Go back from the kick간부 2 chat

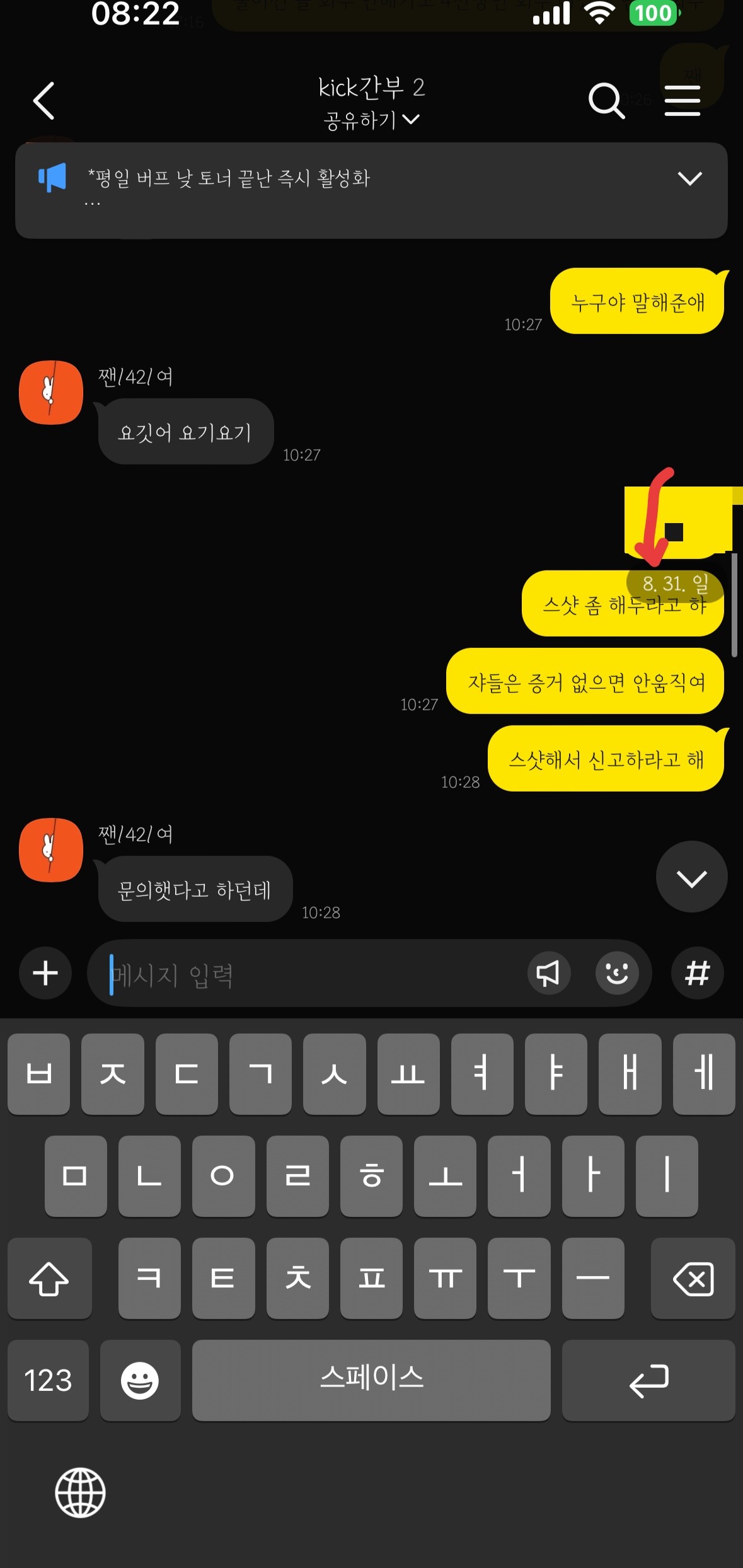[x=44, y=101]
